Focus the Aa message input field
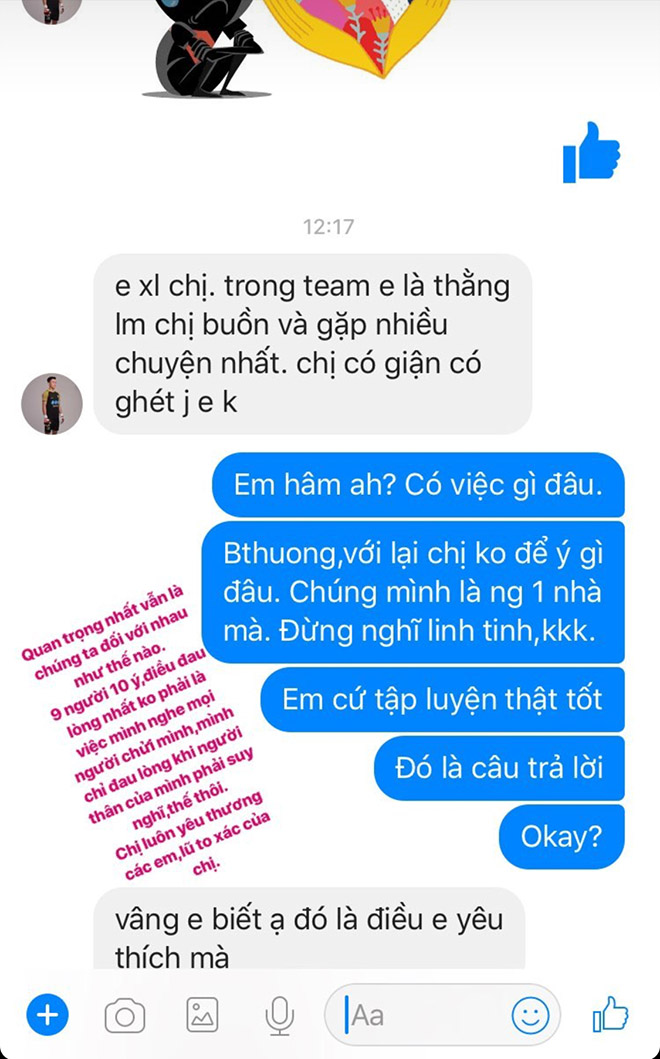660x1059 pixels. tap(420, 1016)
